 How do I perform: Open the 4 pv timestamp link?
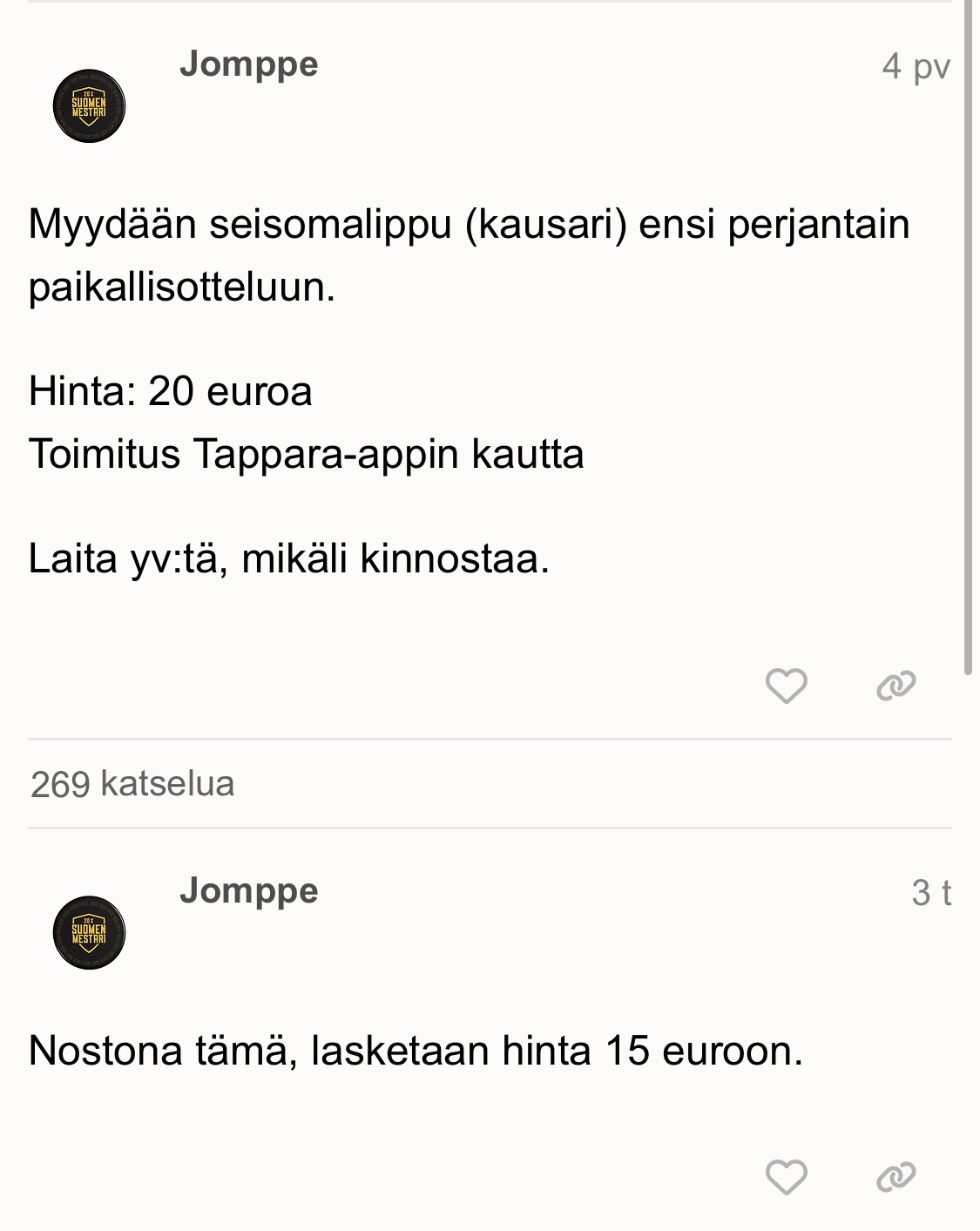(915, 66)
